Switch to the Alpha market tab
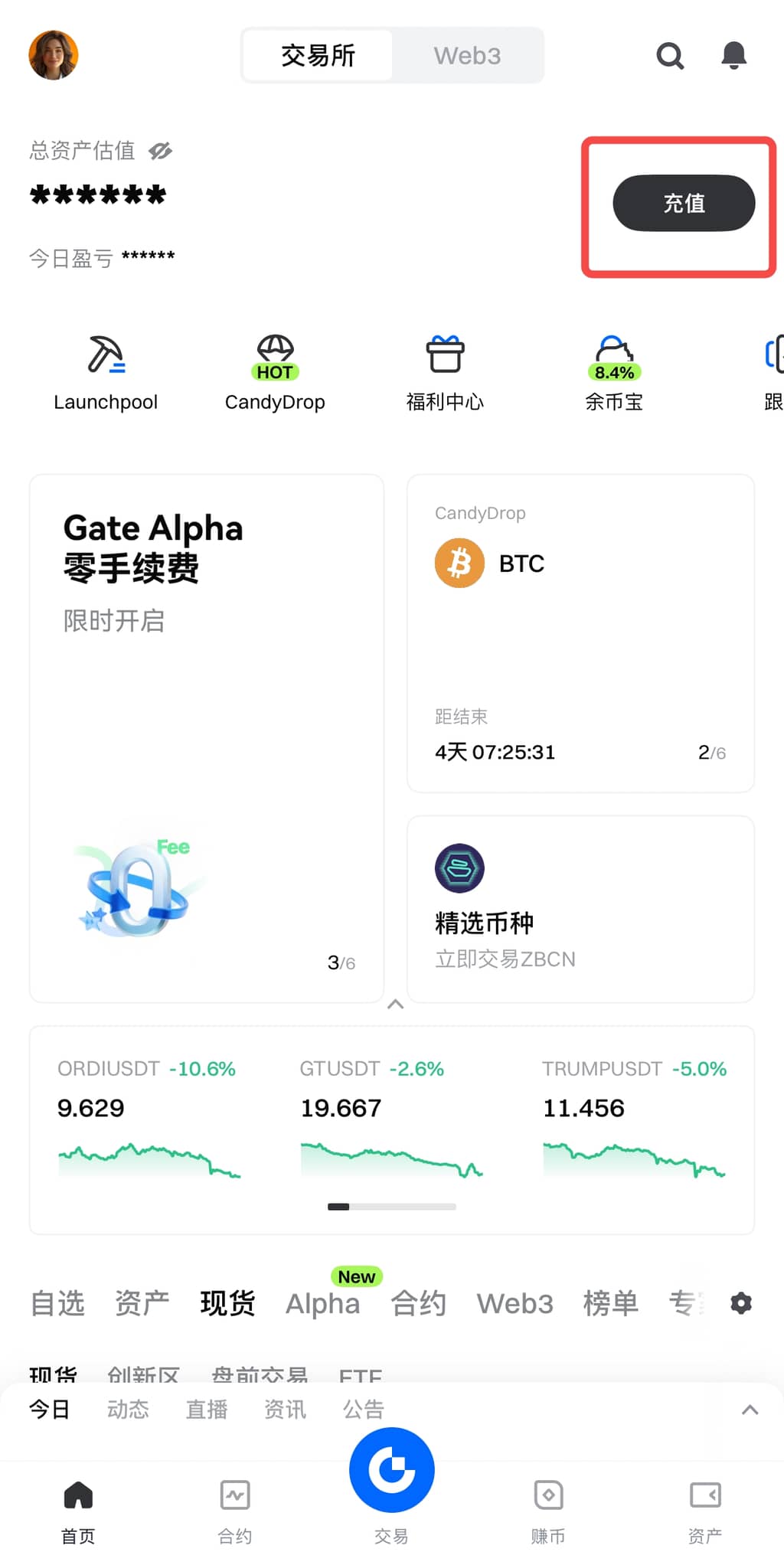 point(322,1303)
